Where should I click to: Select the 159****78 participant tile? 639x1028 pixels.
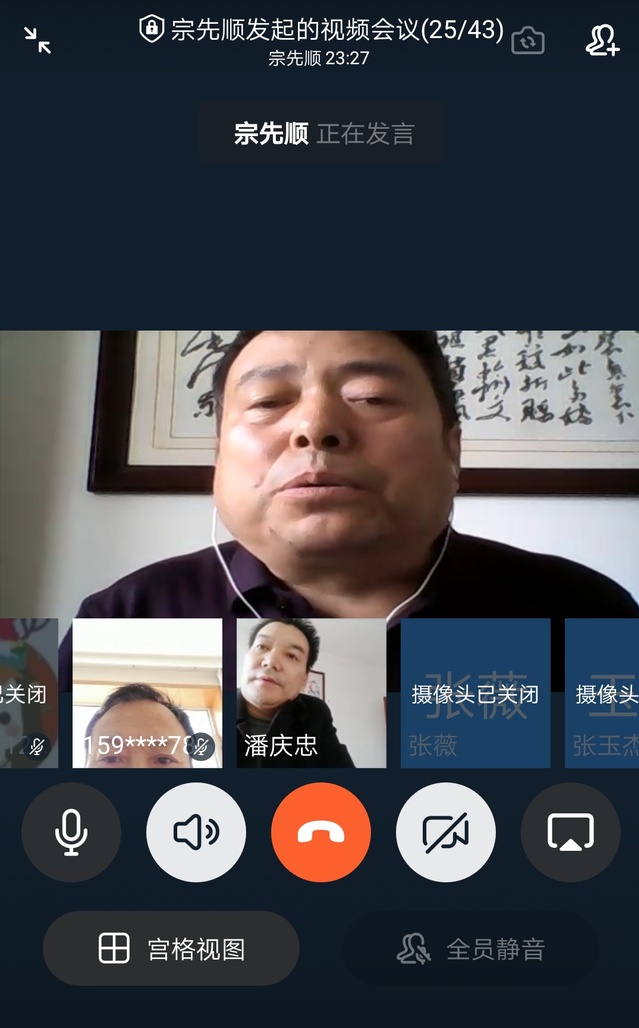[147, 693]
